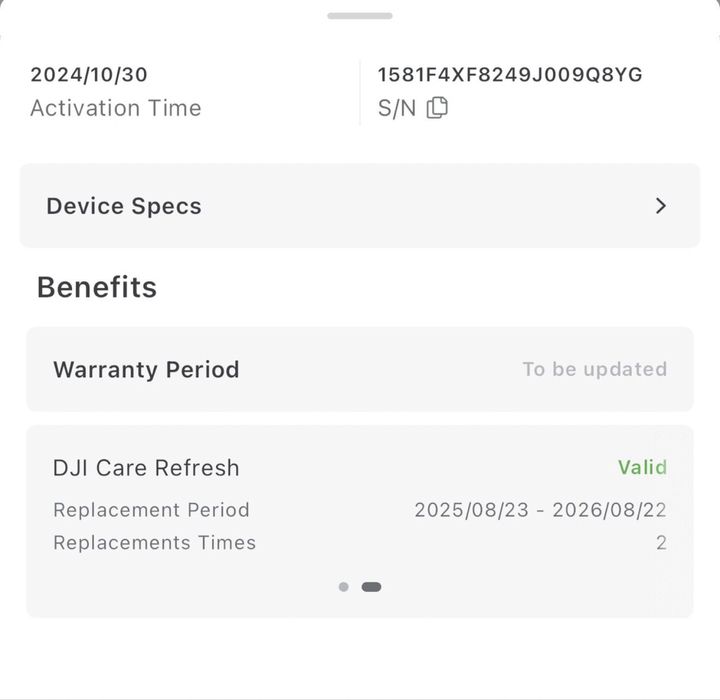Open the Warranty Period card
The height and width of the screenshot is (700, 720).
coord(360,369)
